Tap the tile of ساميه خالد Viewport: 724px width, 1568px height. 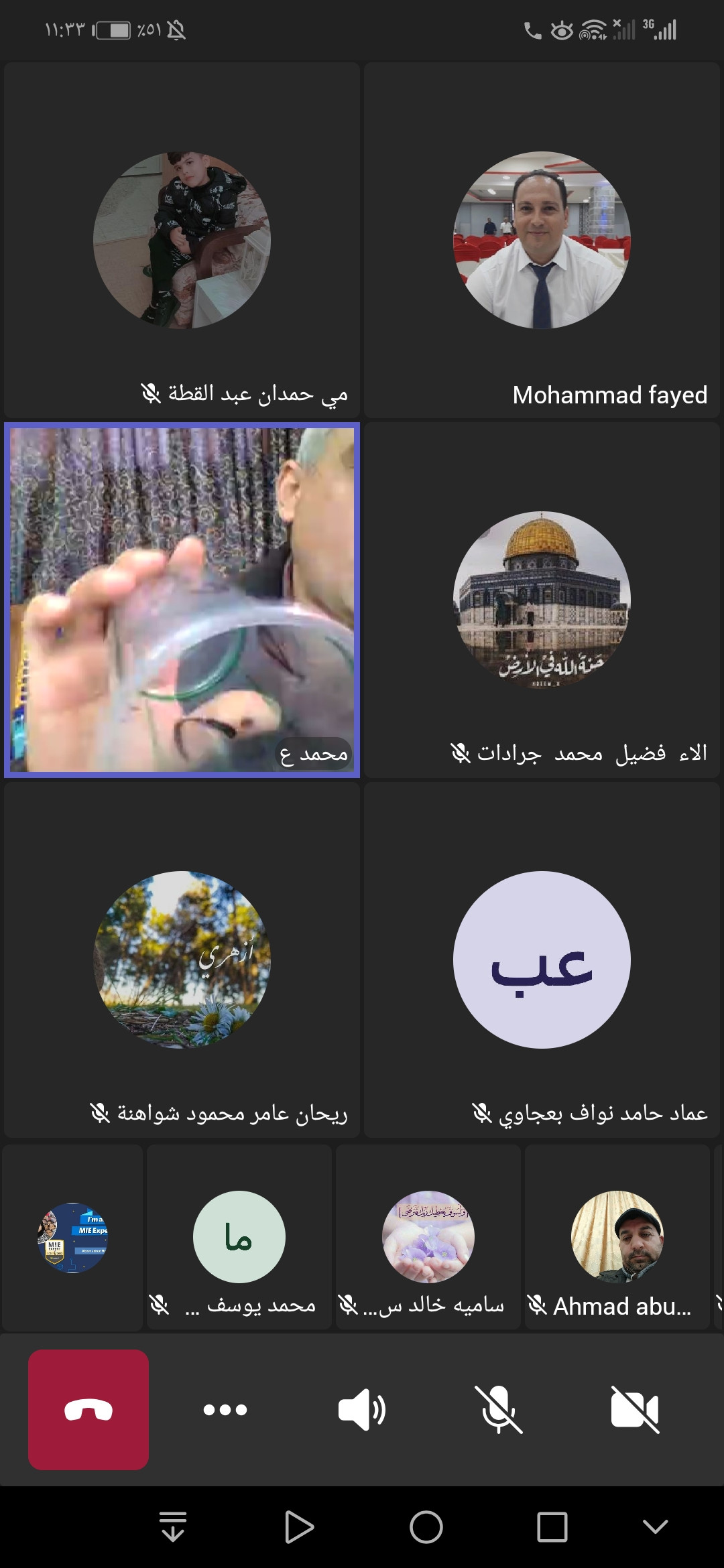pyautogui.click(x=428, y=1237)
